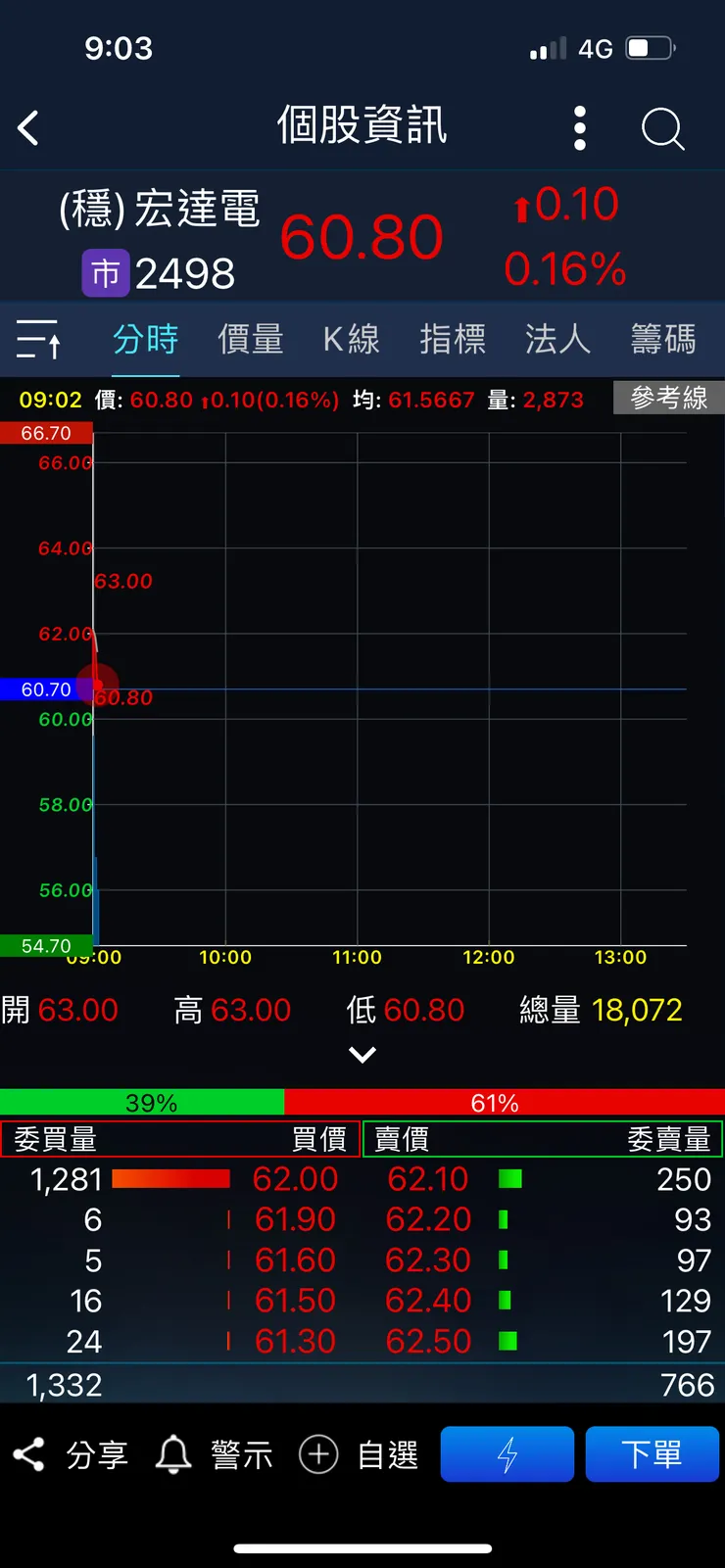The width and height of the screenshot is (725, 1568).
Task: Switch to the 價量 price-volume view
Action: (250, 338)
